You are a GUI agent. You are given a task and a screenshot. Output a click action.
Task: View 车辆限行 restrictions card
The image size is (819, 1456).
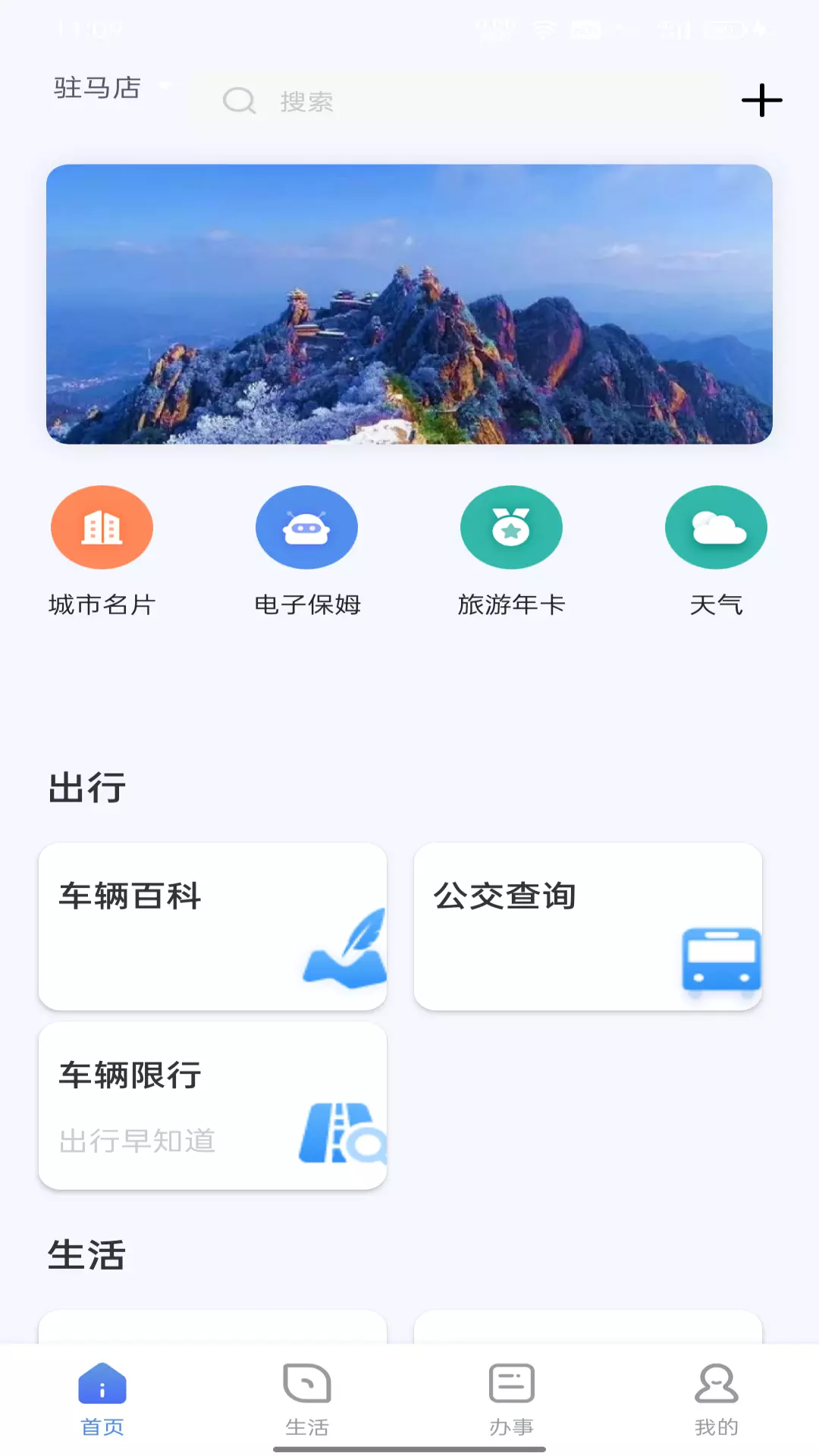[213, 1106]
